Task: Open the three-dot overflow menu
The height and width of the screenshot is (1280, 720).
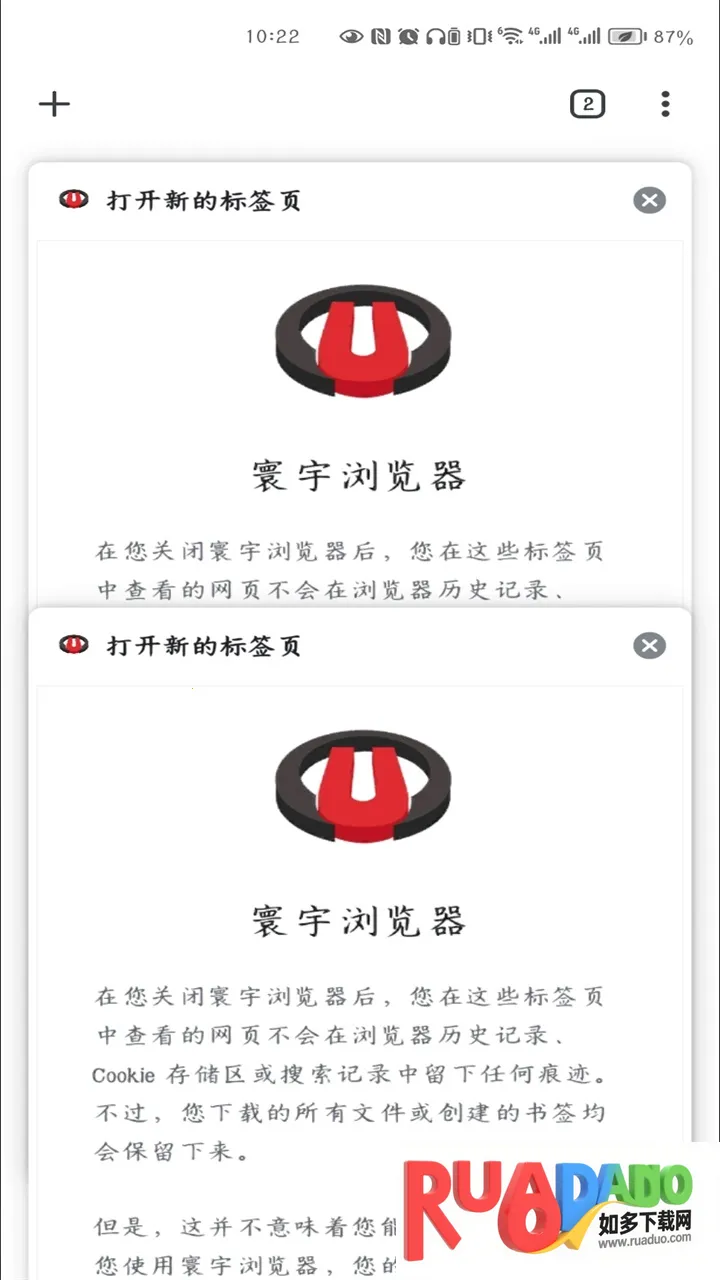Action: point(665,104)
